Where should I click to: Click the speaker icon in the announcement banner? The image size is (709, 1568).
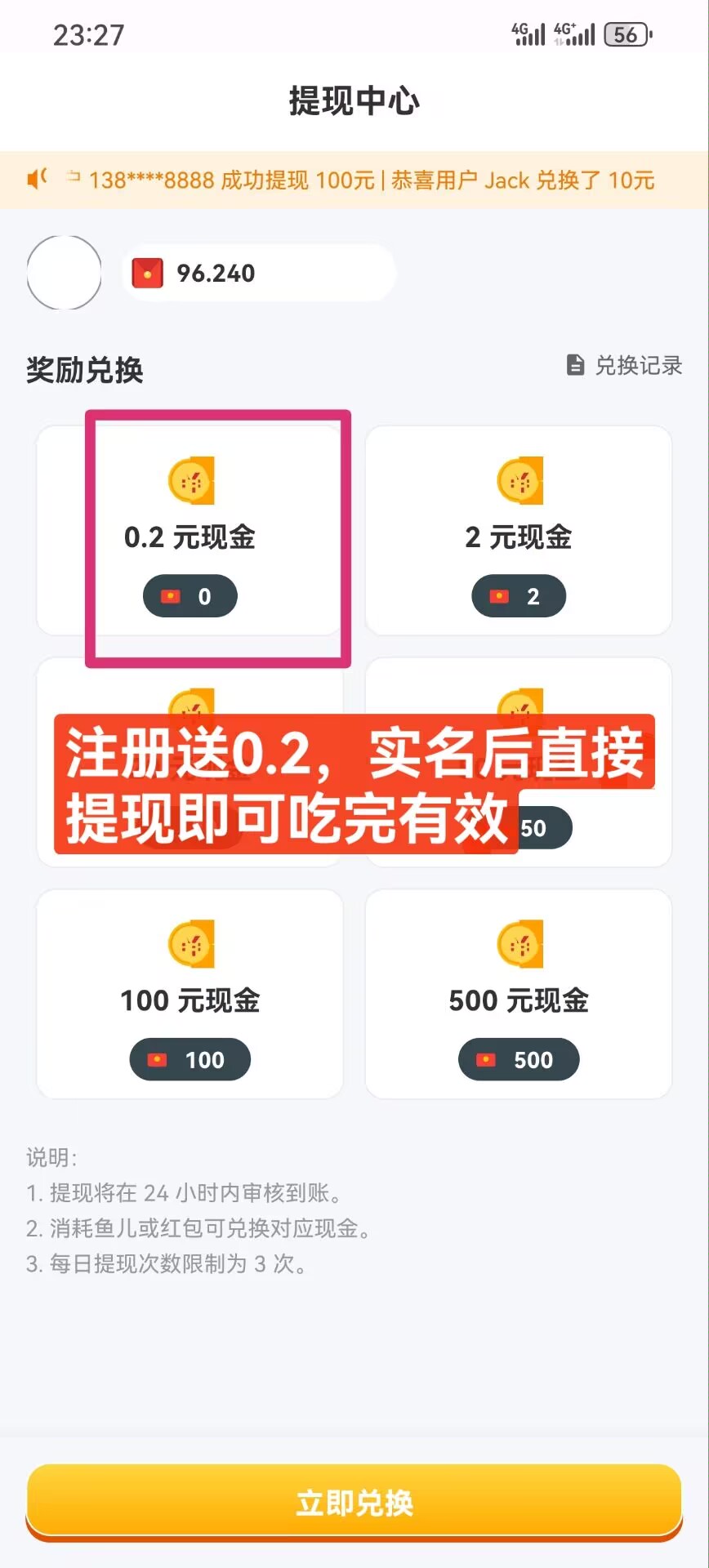(x=36, y=179)
